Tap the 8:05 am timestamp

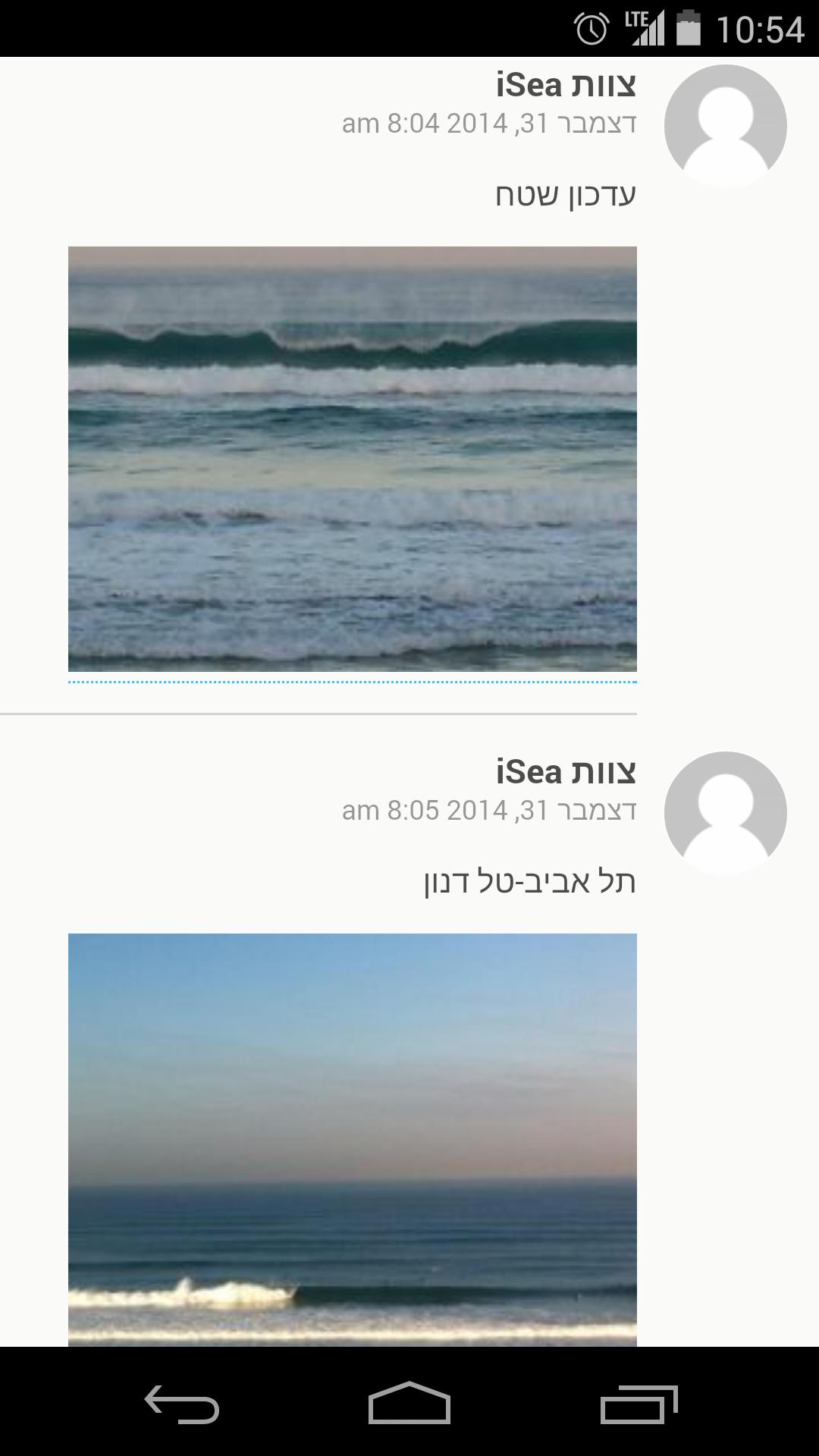(x=489, y=810)
